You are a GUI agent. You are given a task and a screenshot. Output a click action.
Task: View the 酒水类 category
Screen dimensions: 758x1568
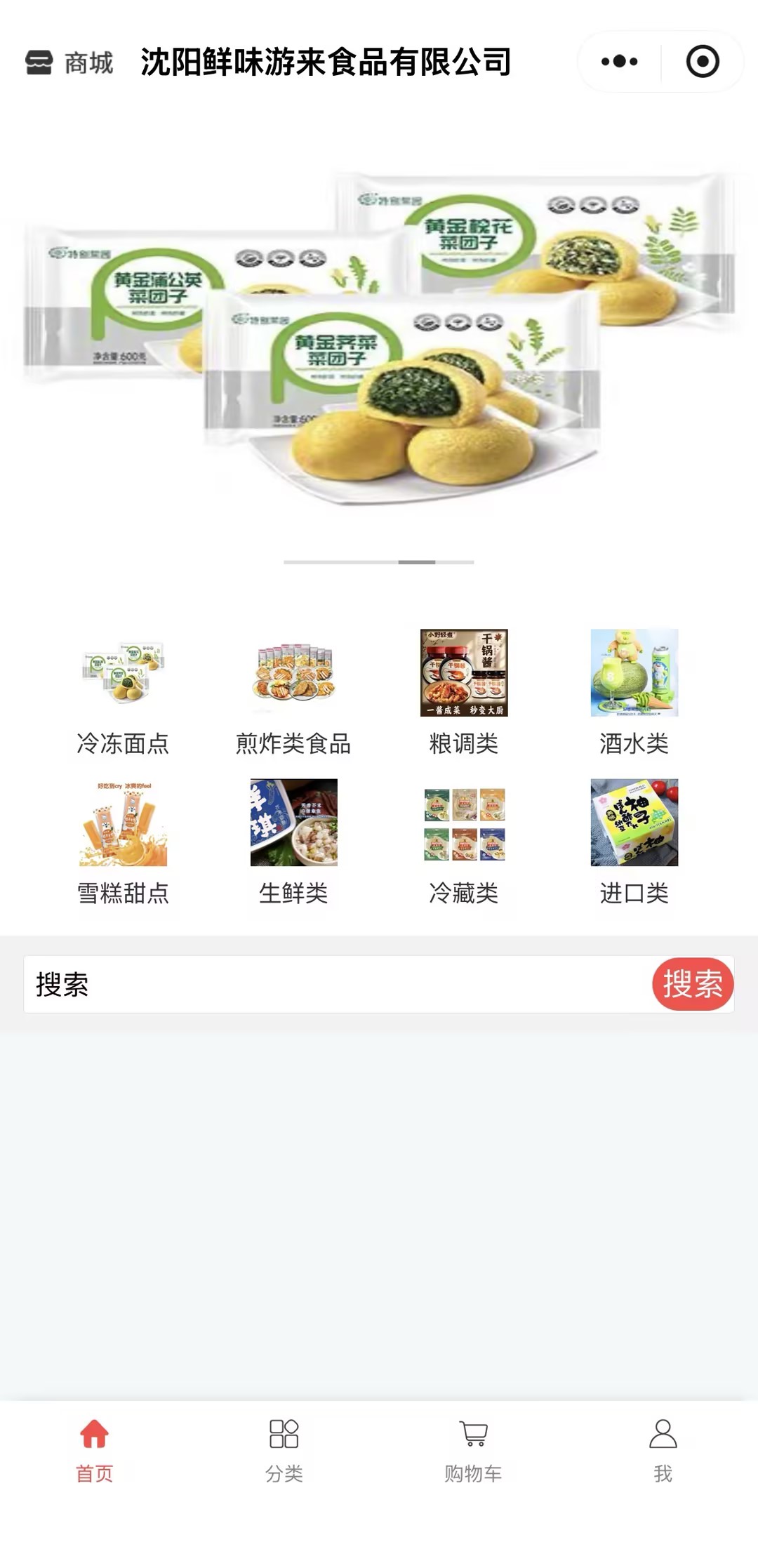634,693
